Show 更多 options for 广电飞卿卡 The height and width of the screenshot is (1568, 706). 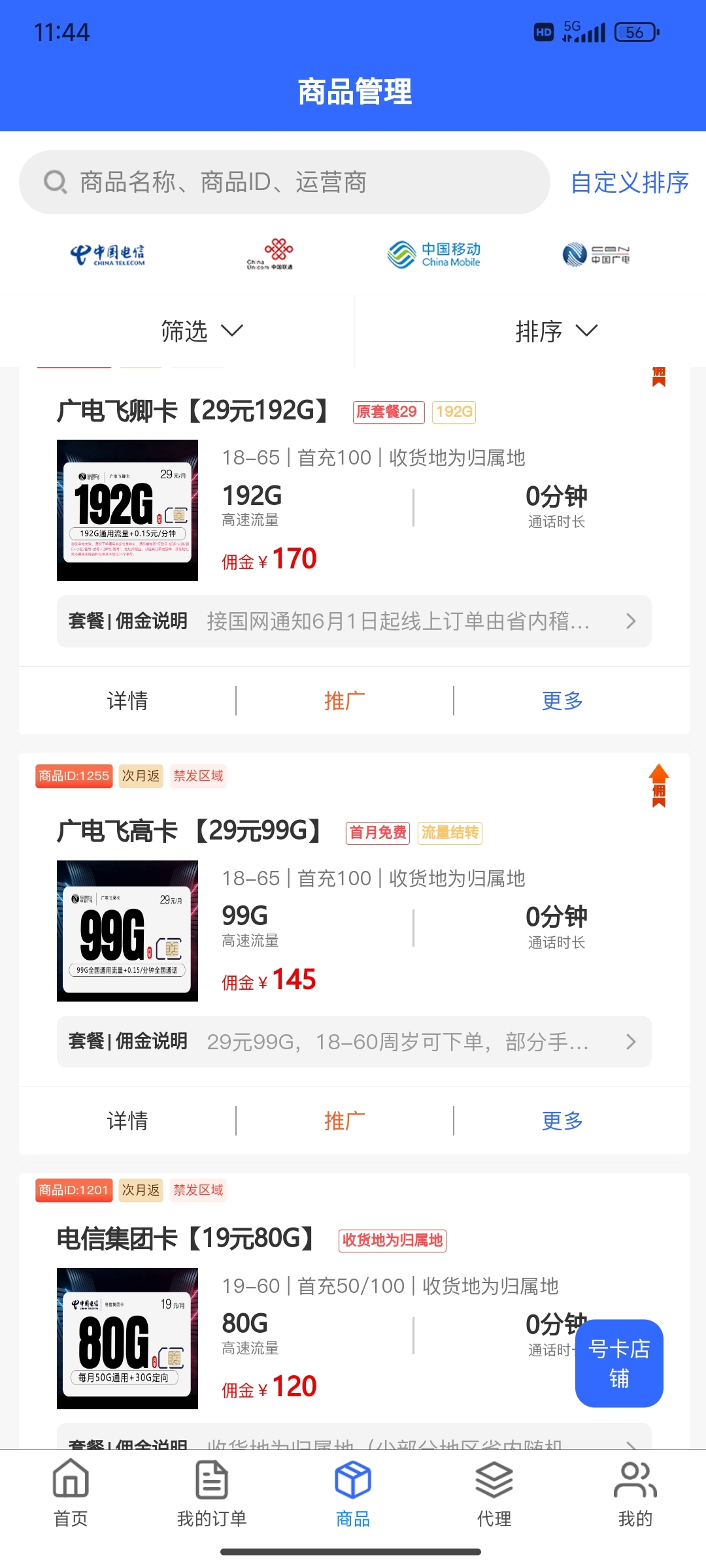tap(562, 701)
